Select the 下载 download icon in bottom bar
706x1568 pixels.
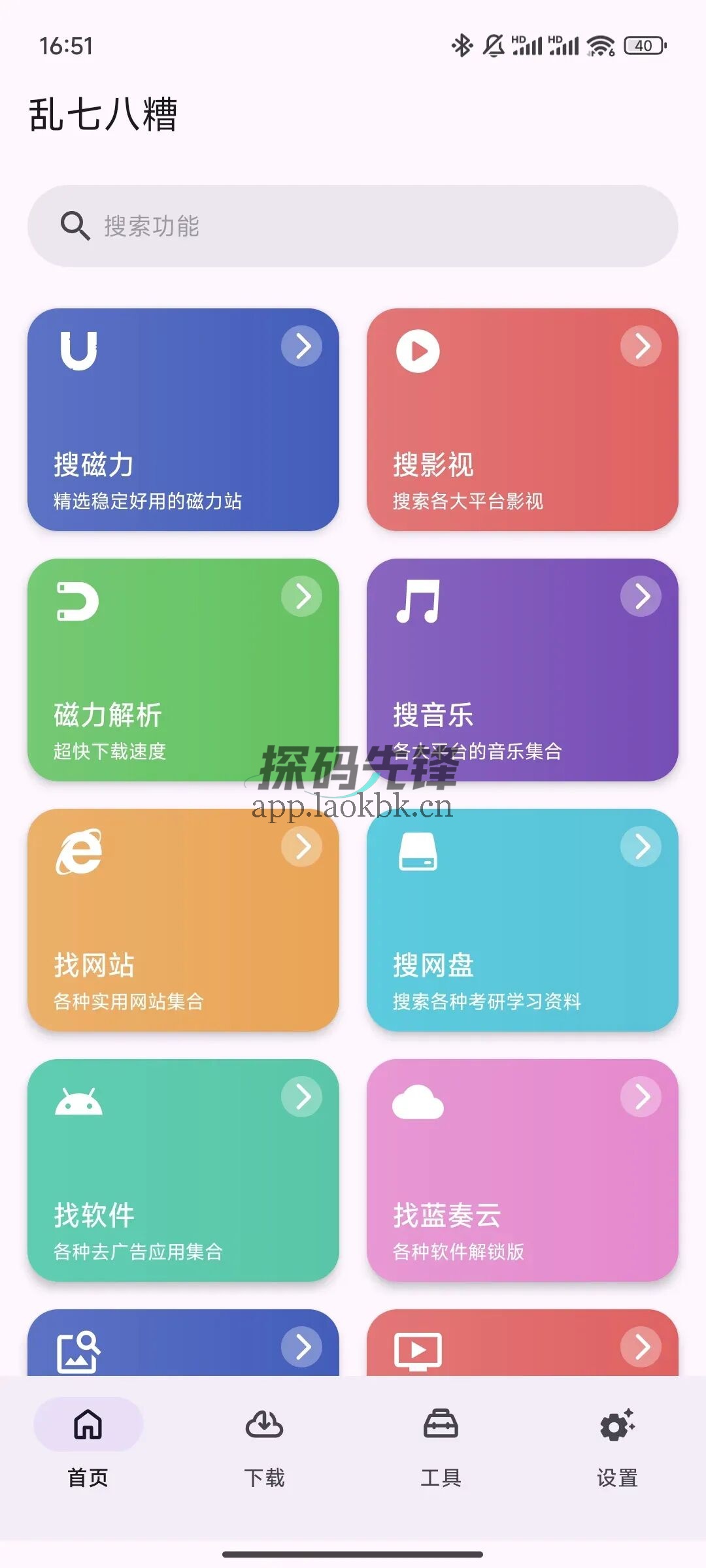[265, 1434]
